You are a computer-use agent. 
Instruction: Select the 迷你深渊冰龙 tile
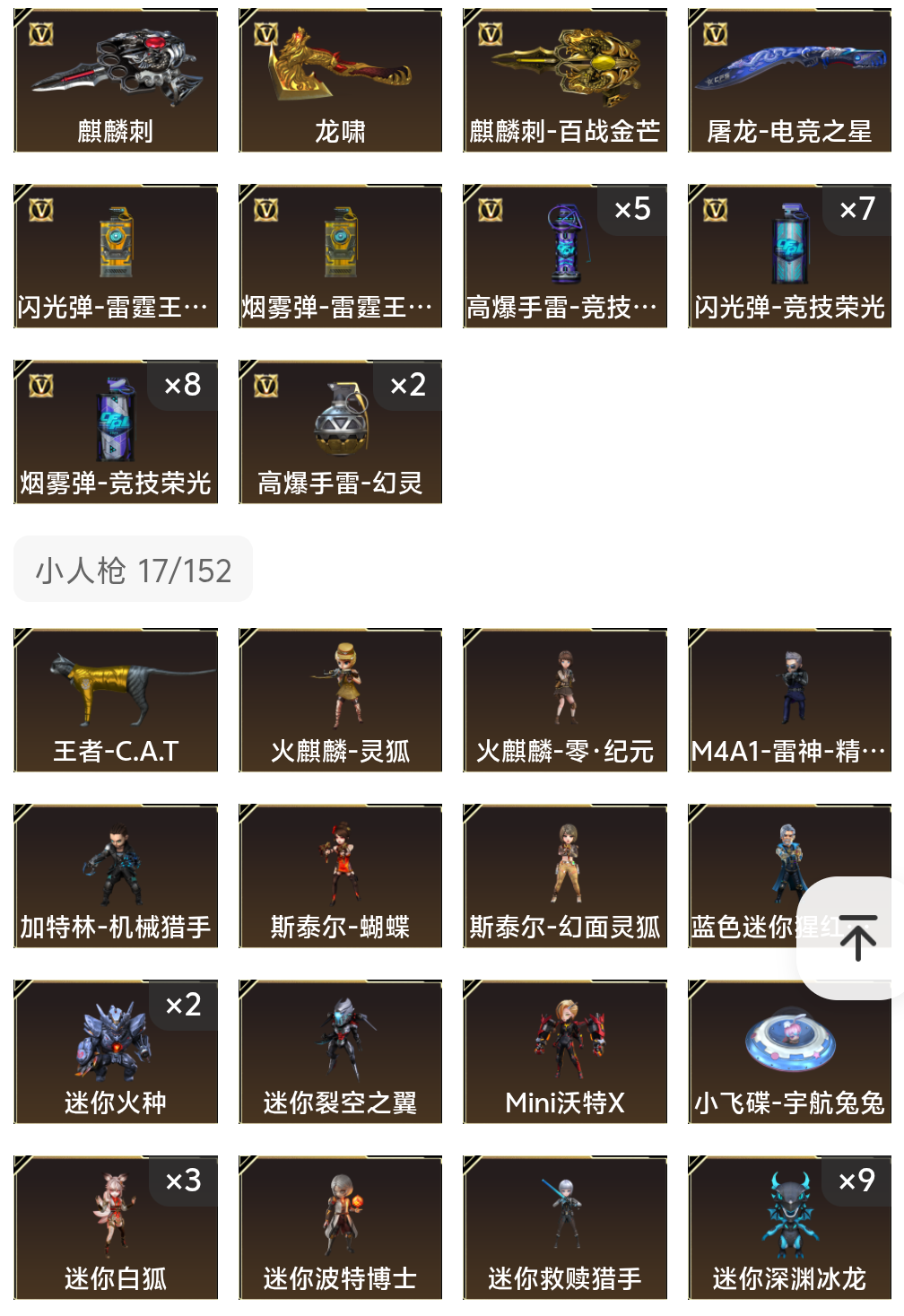tap(790, 1228)
